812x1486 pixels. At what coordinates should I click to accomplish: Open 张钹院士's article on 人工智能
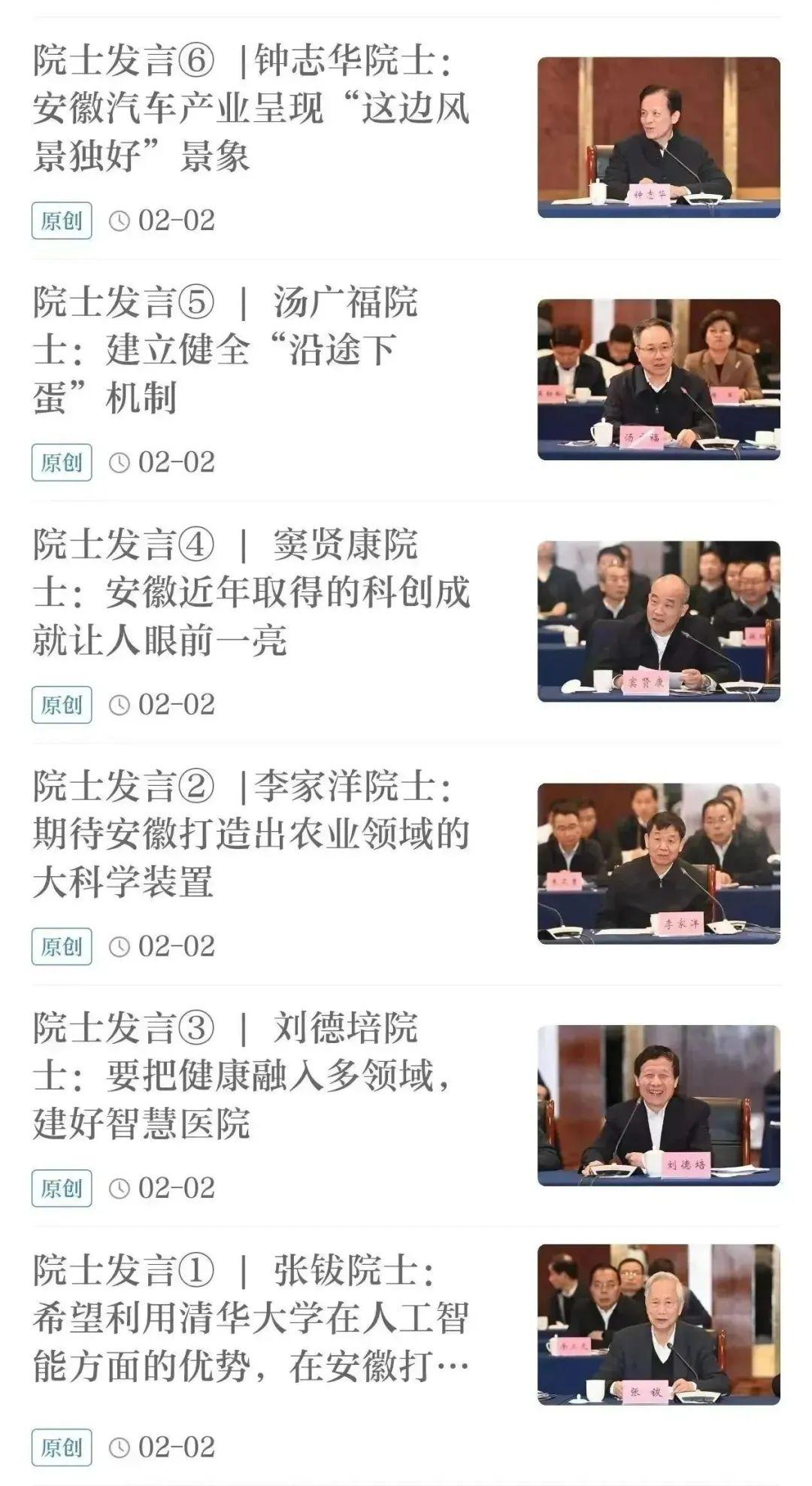click(x=251, y=1318)
